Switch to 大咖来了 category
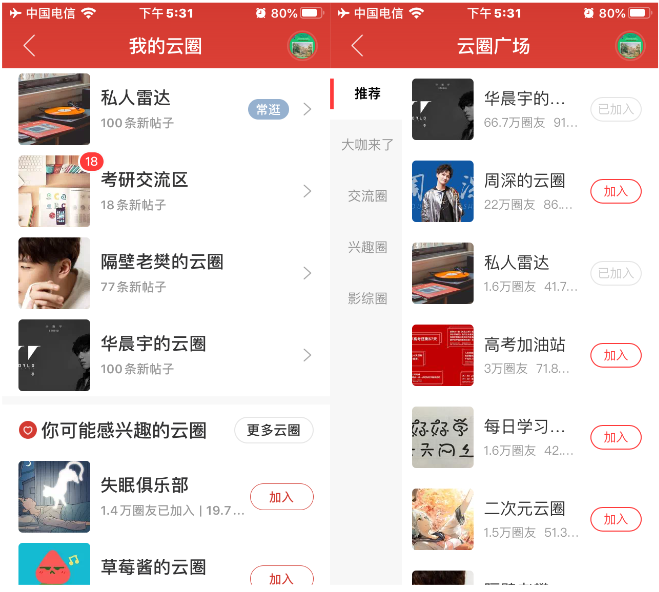 [367, 145]
